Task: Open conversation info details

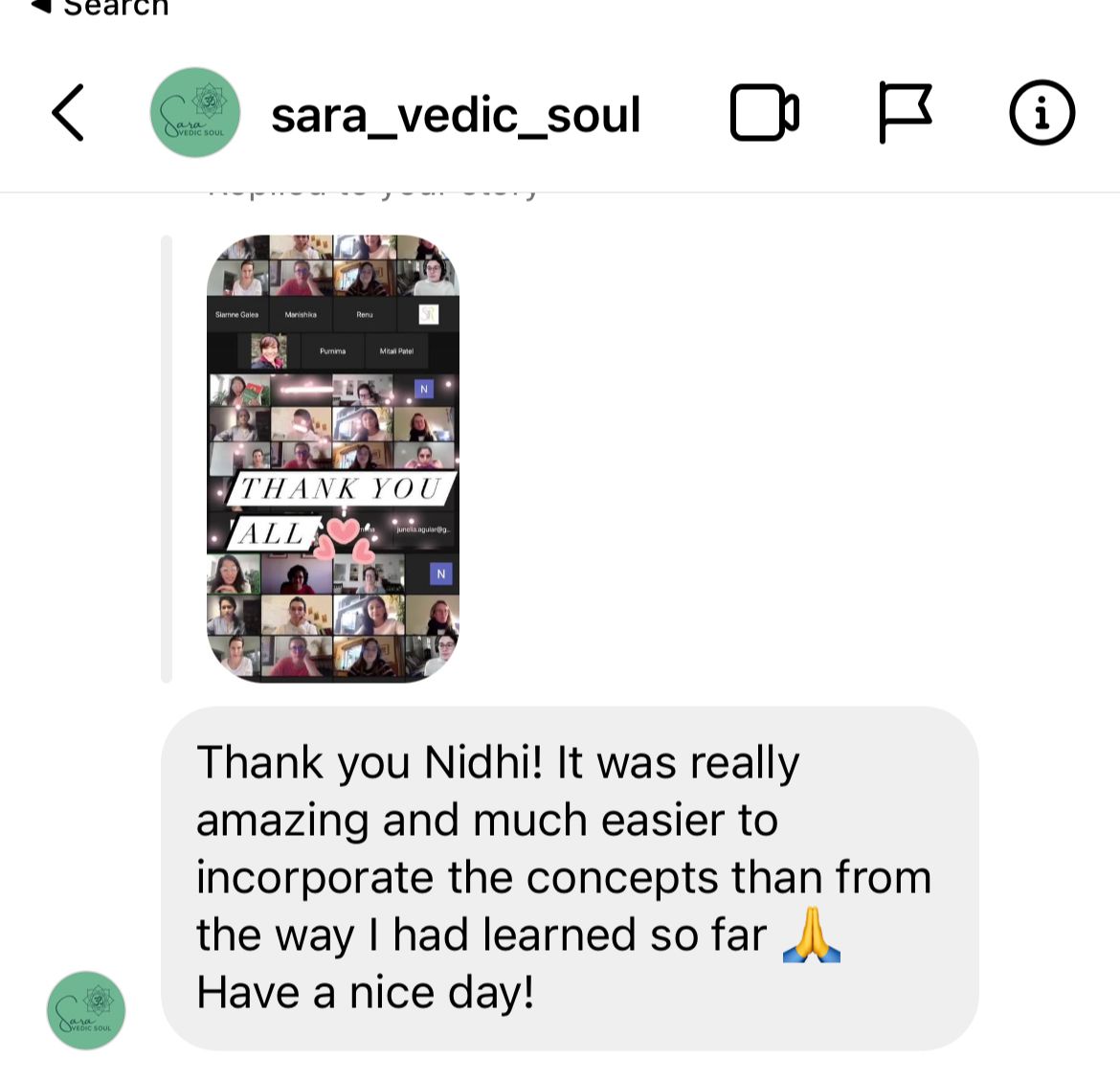Action: pos(1042,113)
